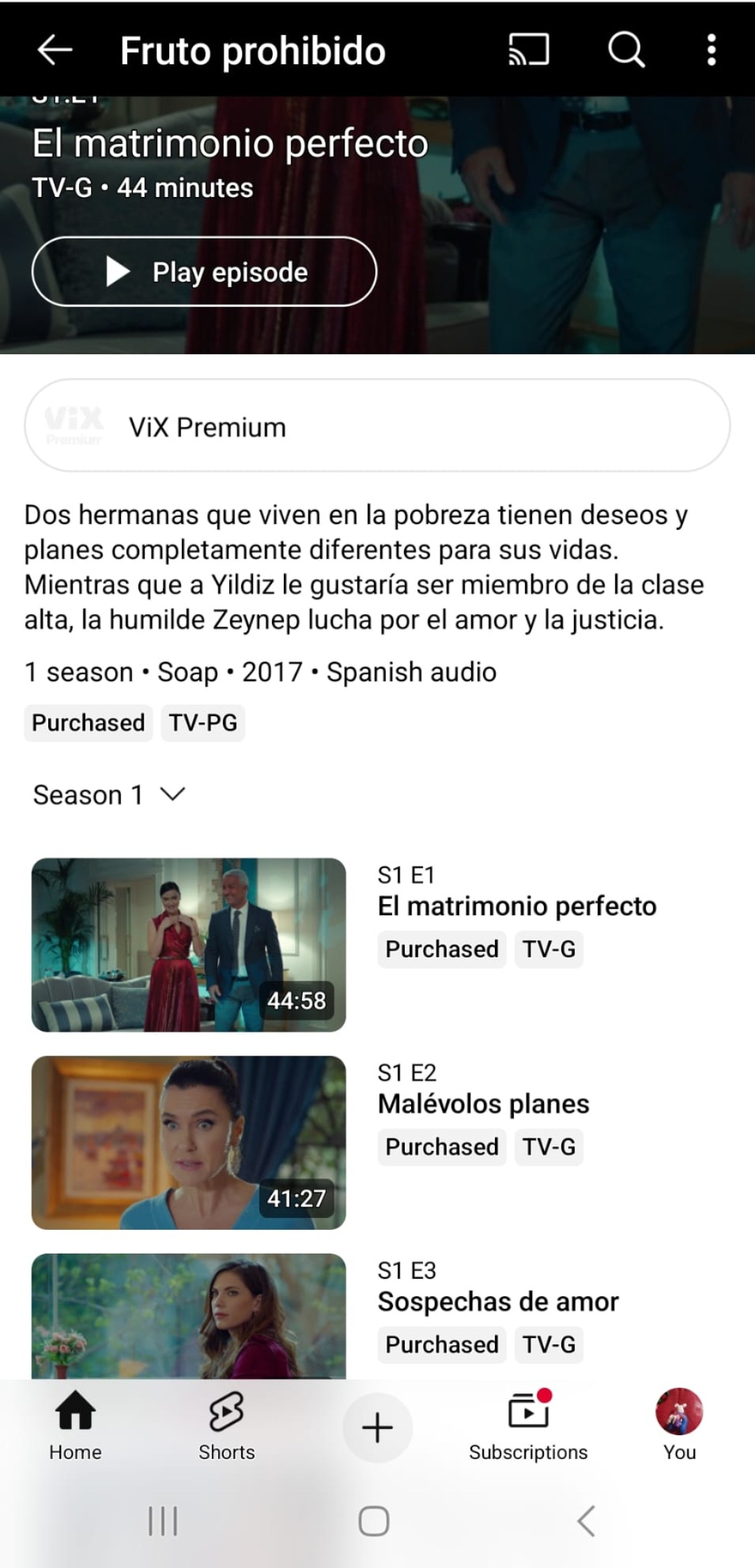Cast the show to another device
The image size is (755, 1568).
[x=528, y=50]
